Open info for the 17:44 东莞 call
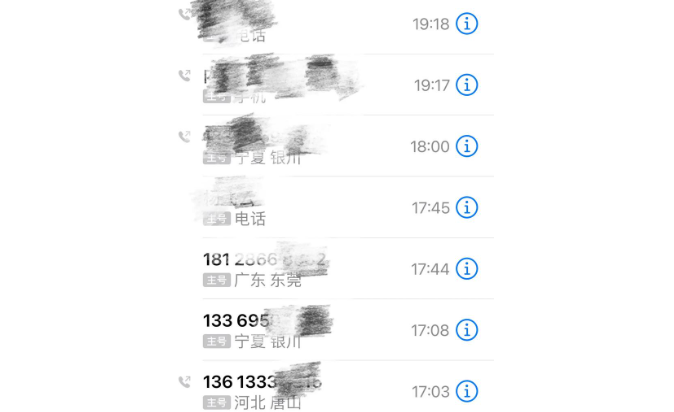This screenshot has height=412, width=674. coord(467,269)
